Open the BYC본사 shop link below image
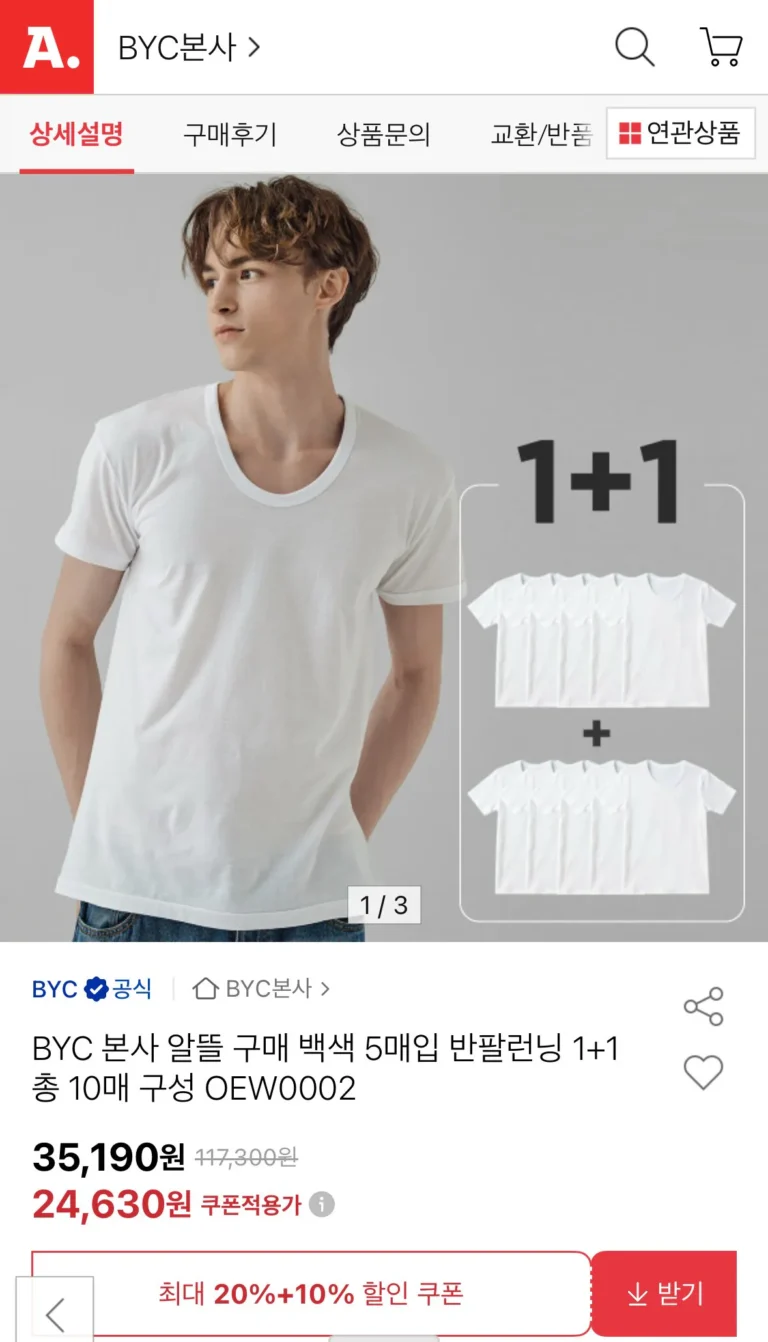 [x=261, y=989]
